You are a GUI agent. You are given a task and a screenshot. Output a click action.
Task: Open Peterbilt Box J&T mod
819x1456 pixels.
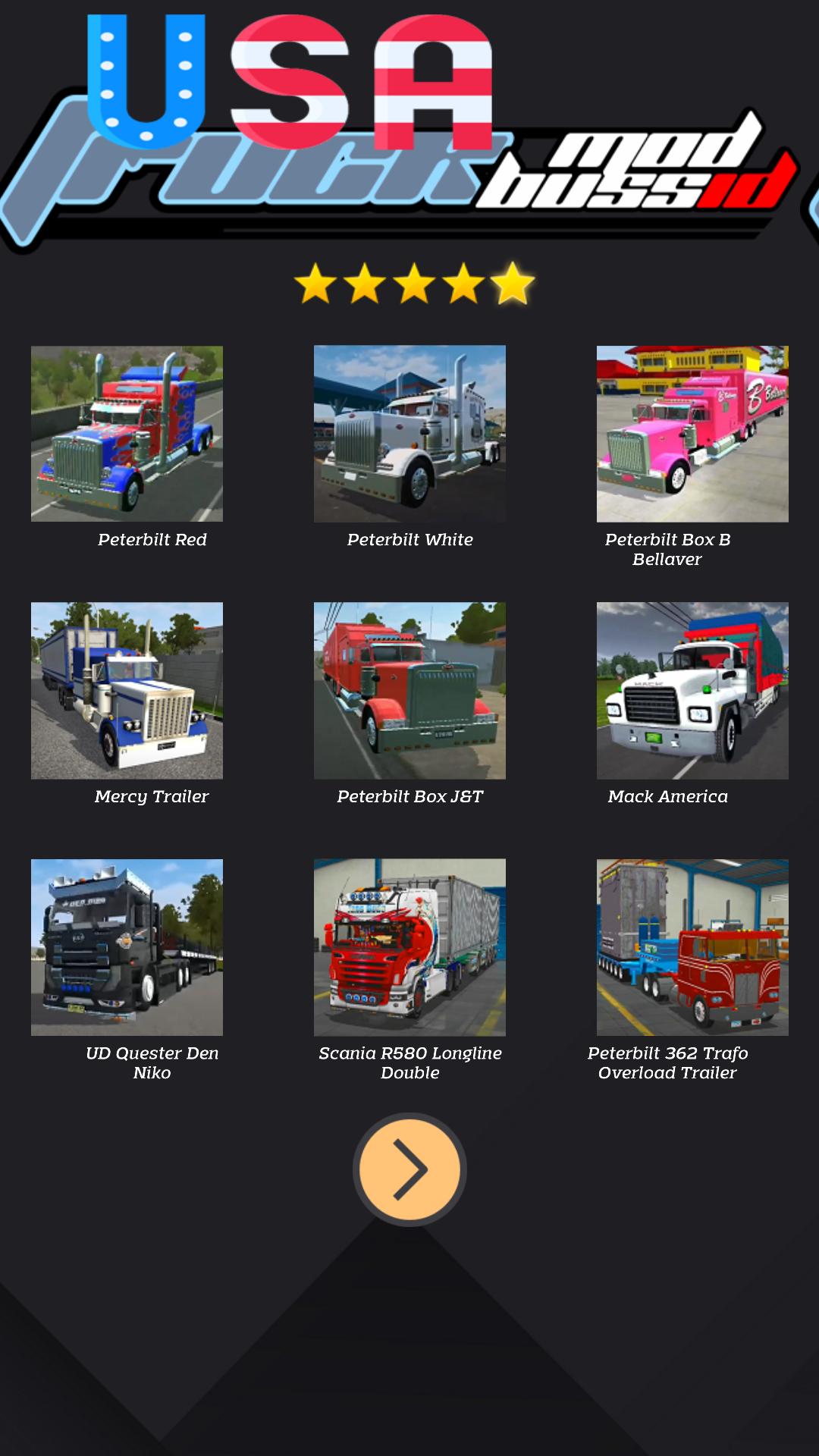[x=409, y=690]
